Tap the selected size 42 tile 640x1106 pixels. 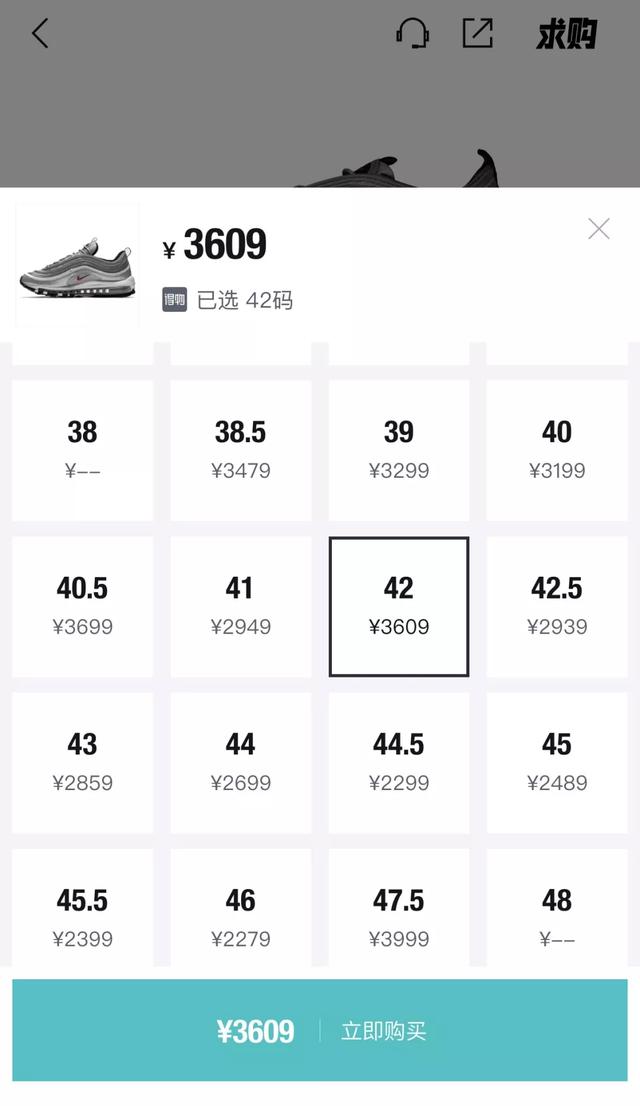tap(399, 606)
